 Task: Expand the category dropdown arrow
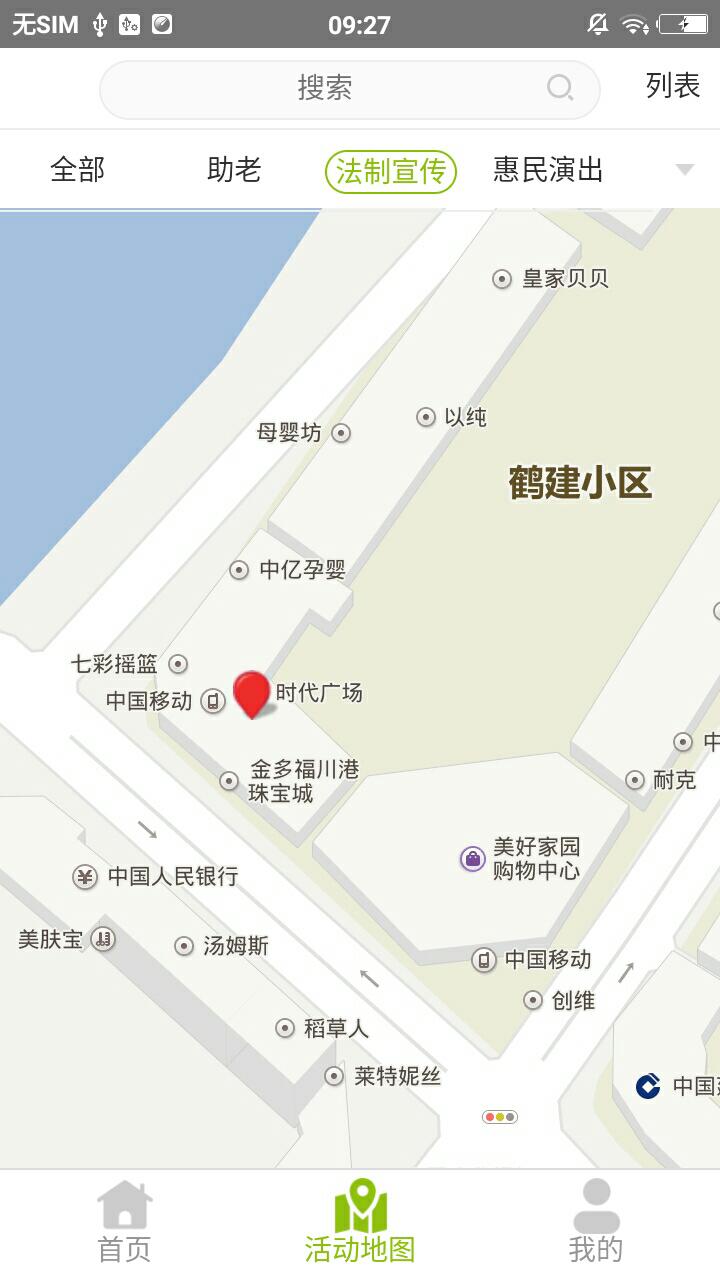pyautogui.click(x=684, y=170)
